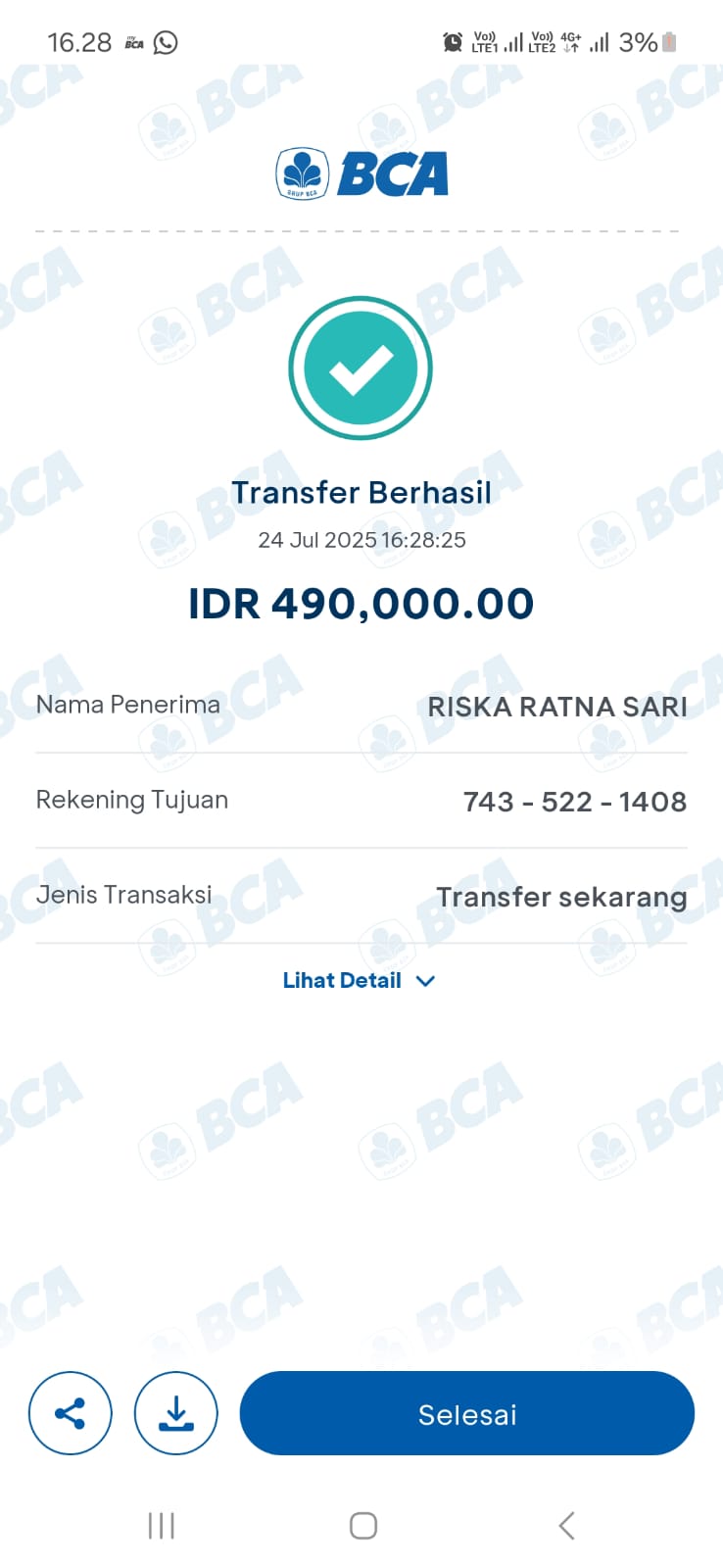Share the transfer receipt
723x1568 pixels.
pyautogui.click(x=70, y=1413)
